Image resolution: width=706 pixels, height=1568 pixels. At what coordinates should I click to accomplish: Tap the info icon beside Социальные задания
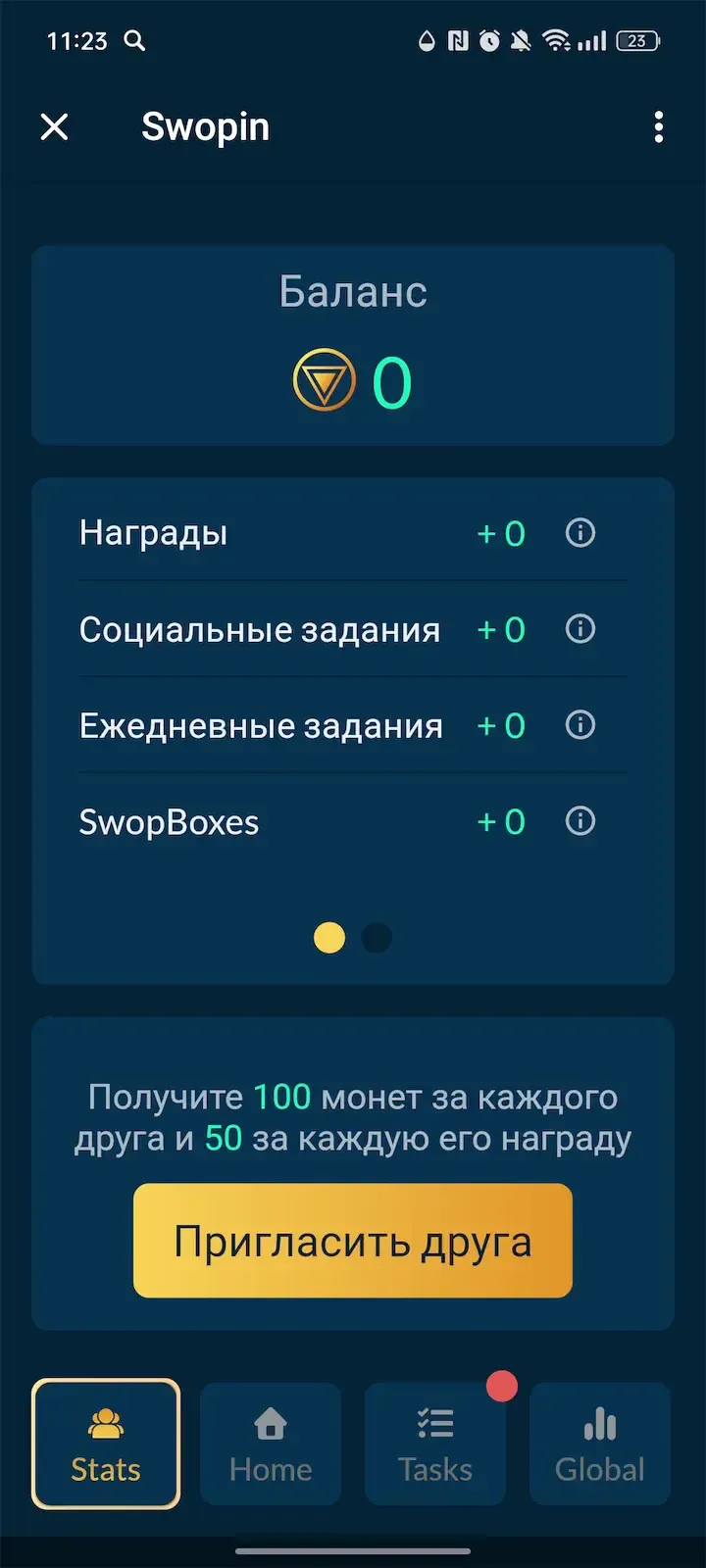[x=580, y=630]
